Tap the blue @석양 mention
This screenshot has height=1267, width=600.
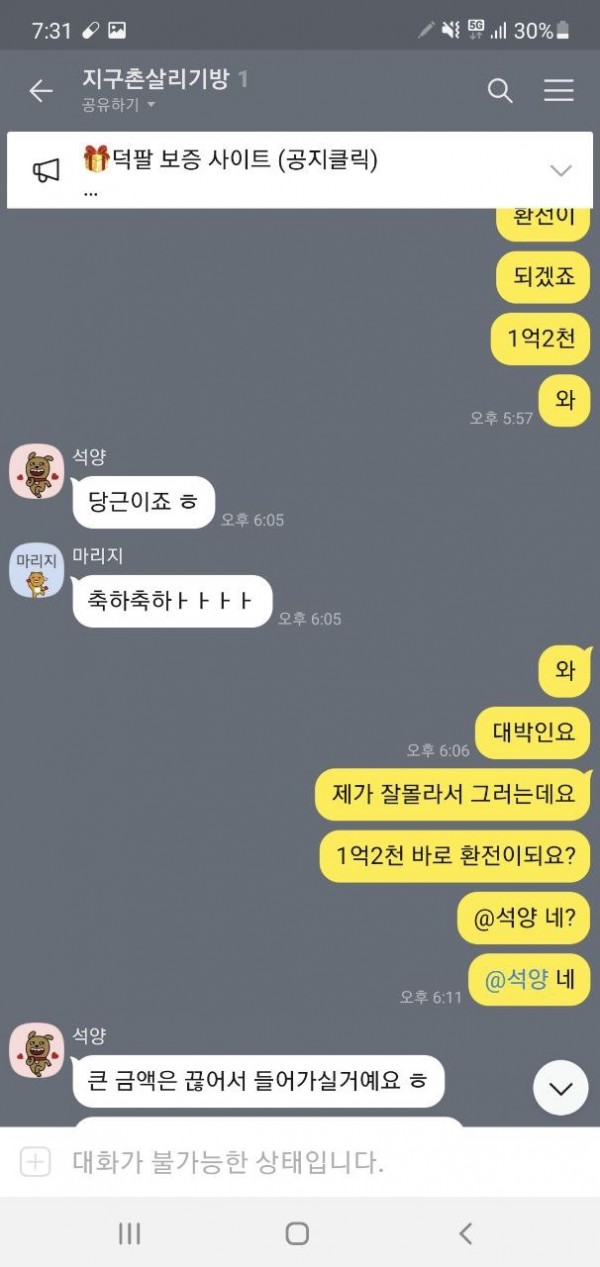coord(516,979)
